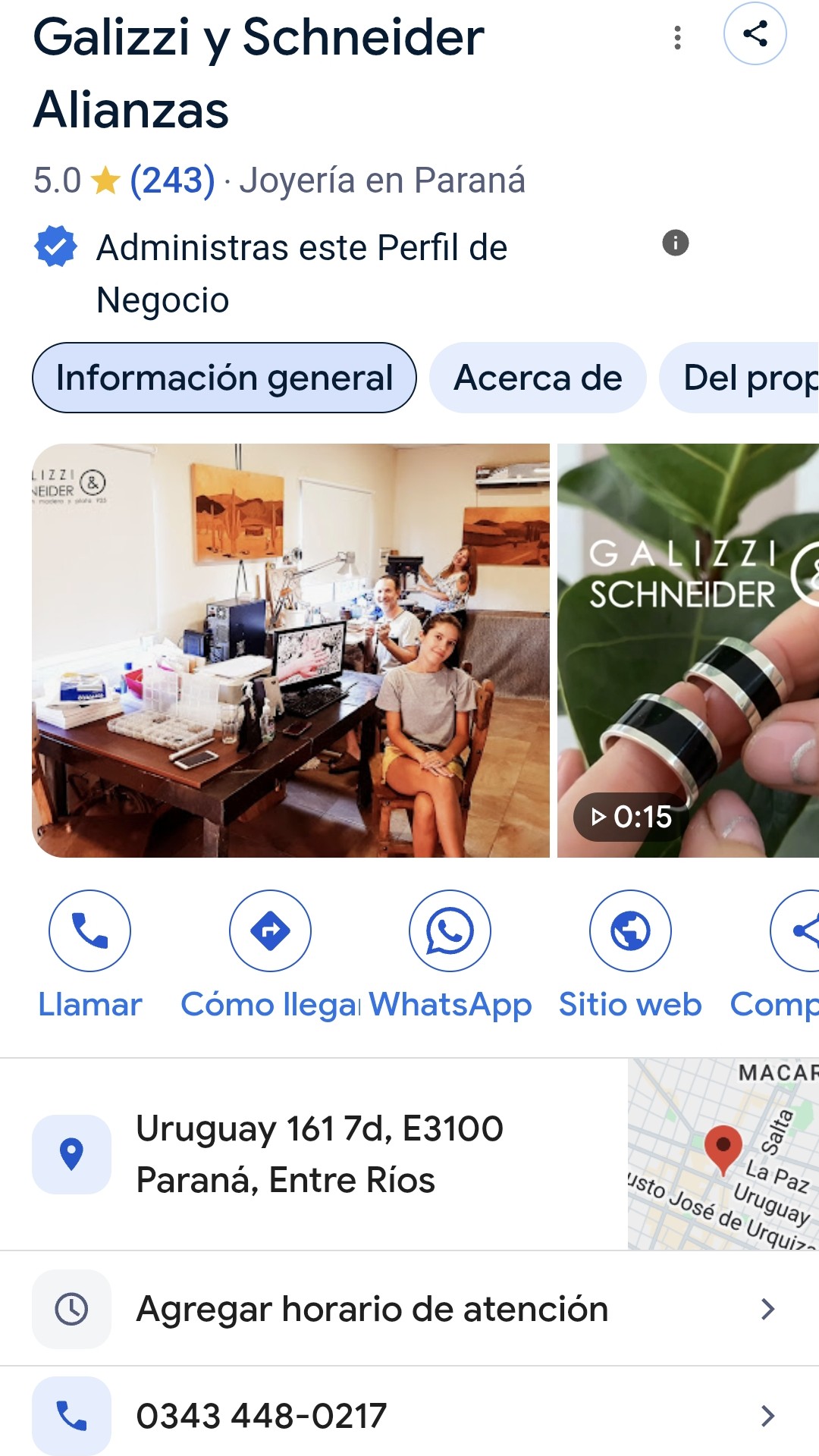Tap the Llamar call button

click(x=89, y=955)
